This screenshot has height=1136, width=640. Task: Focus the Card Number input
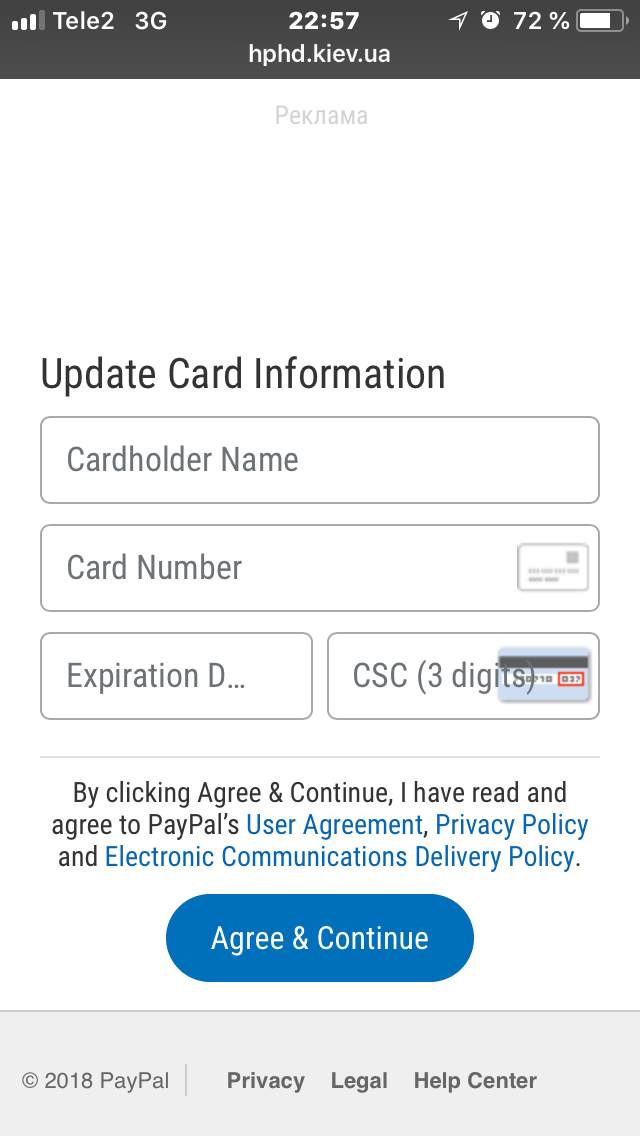coord(280,568)
